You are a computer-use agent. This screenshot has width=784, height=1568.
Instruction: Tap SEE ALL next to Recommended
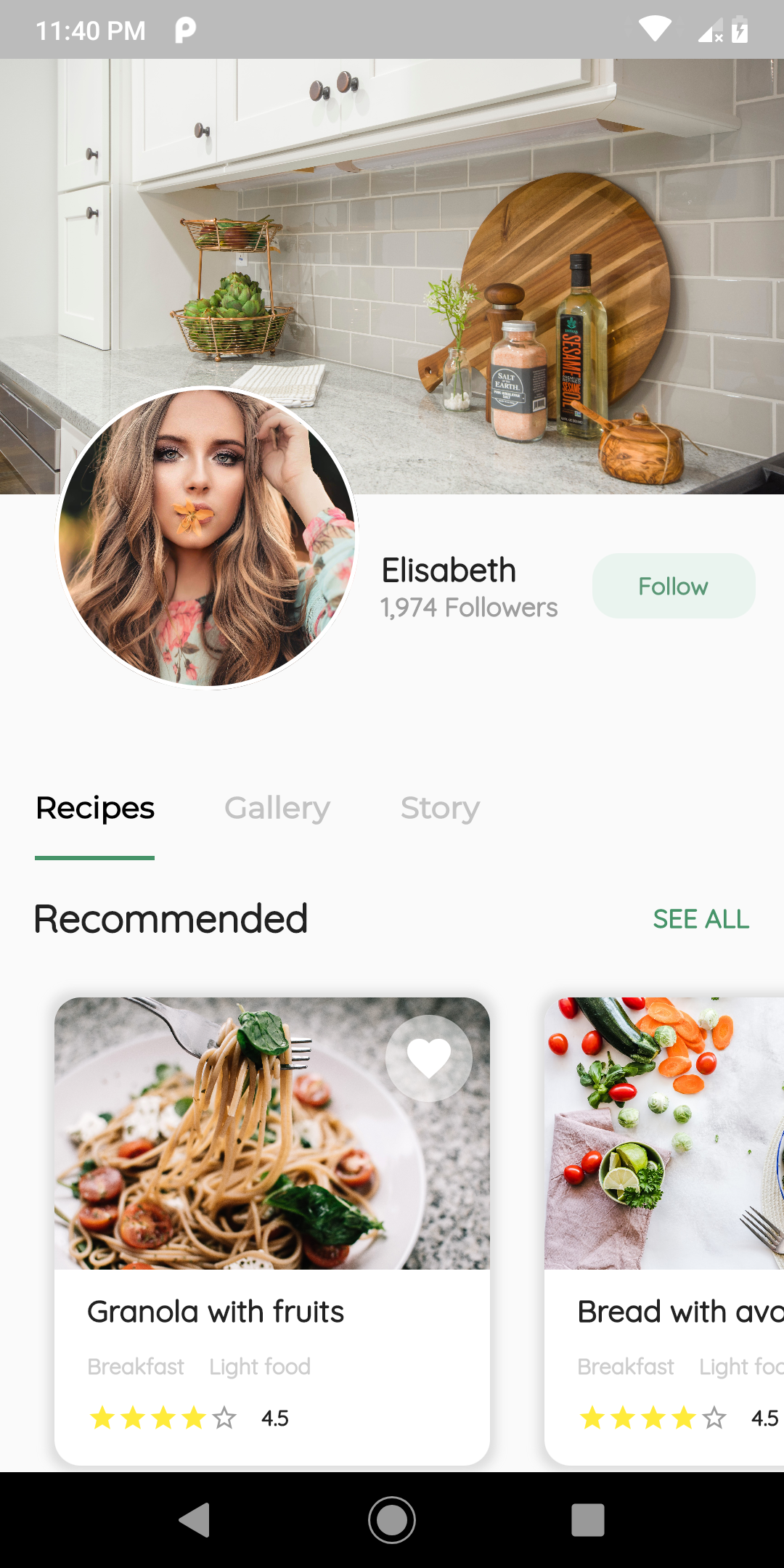pos(701,919)
